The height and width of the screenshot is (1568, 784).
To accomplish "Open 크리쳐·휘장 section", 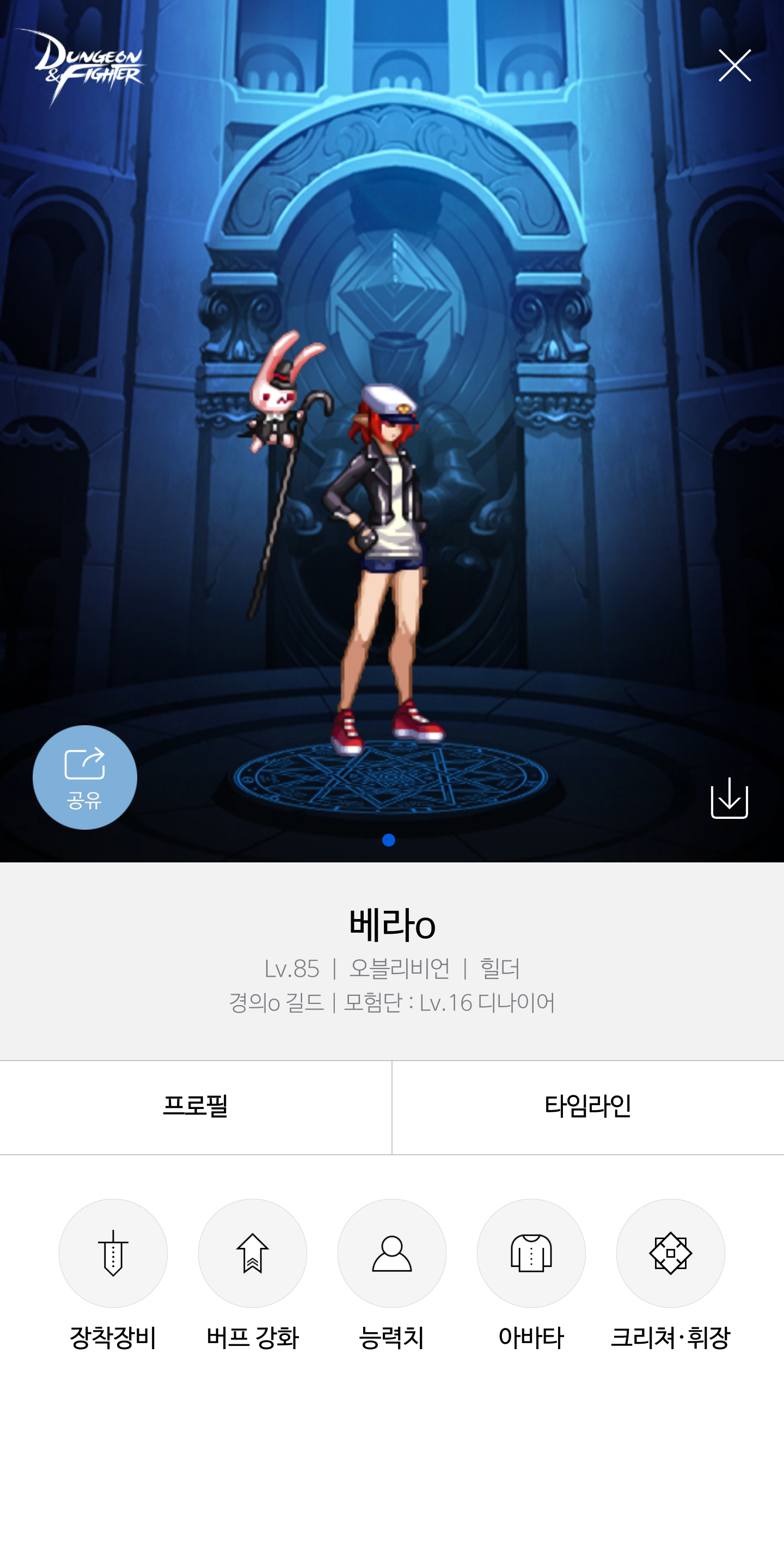I will click(670, 1253).
